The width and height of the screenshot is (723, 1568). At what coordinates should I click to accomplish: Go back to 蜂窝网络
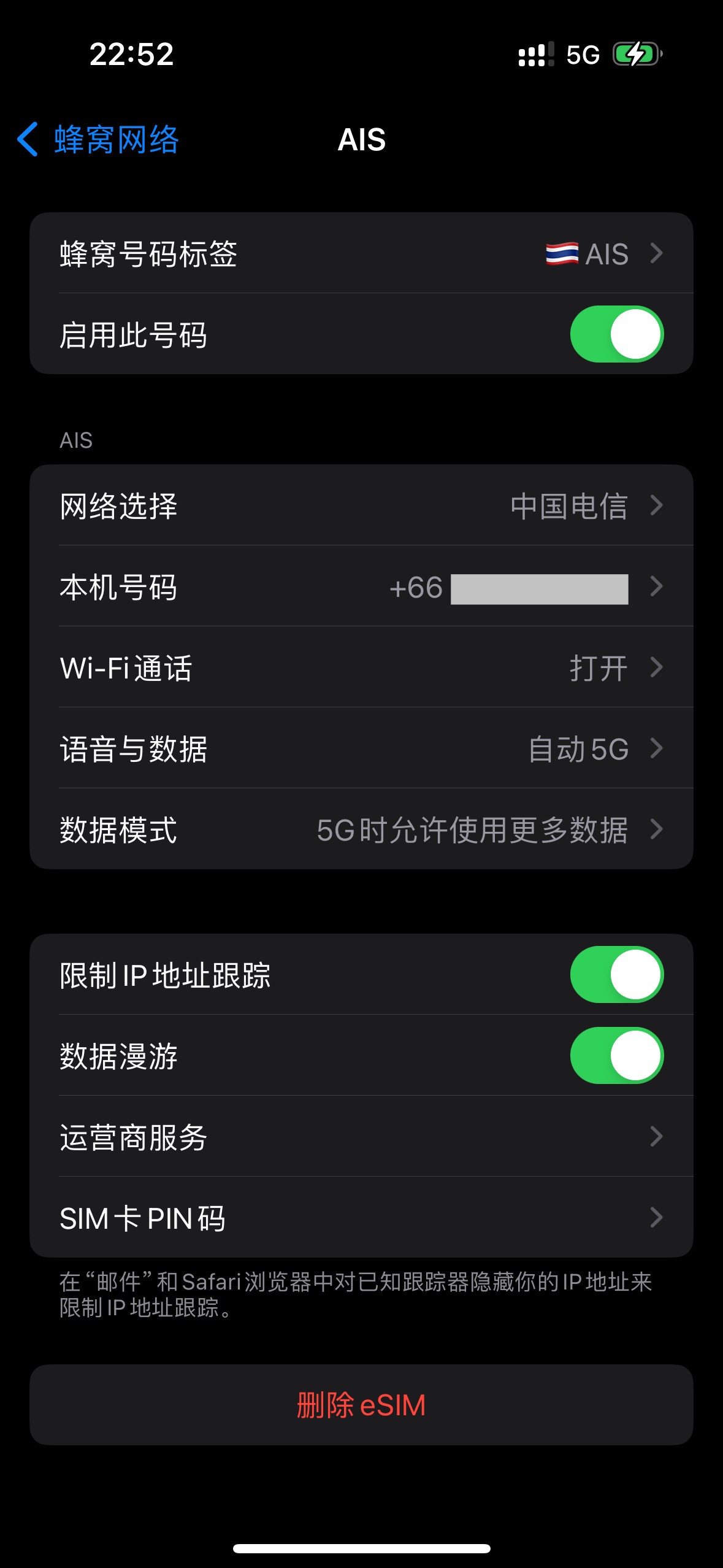98,140
